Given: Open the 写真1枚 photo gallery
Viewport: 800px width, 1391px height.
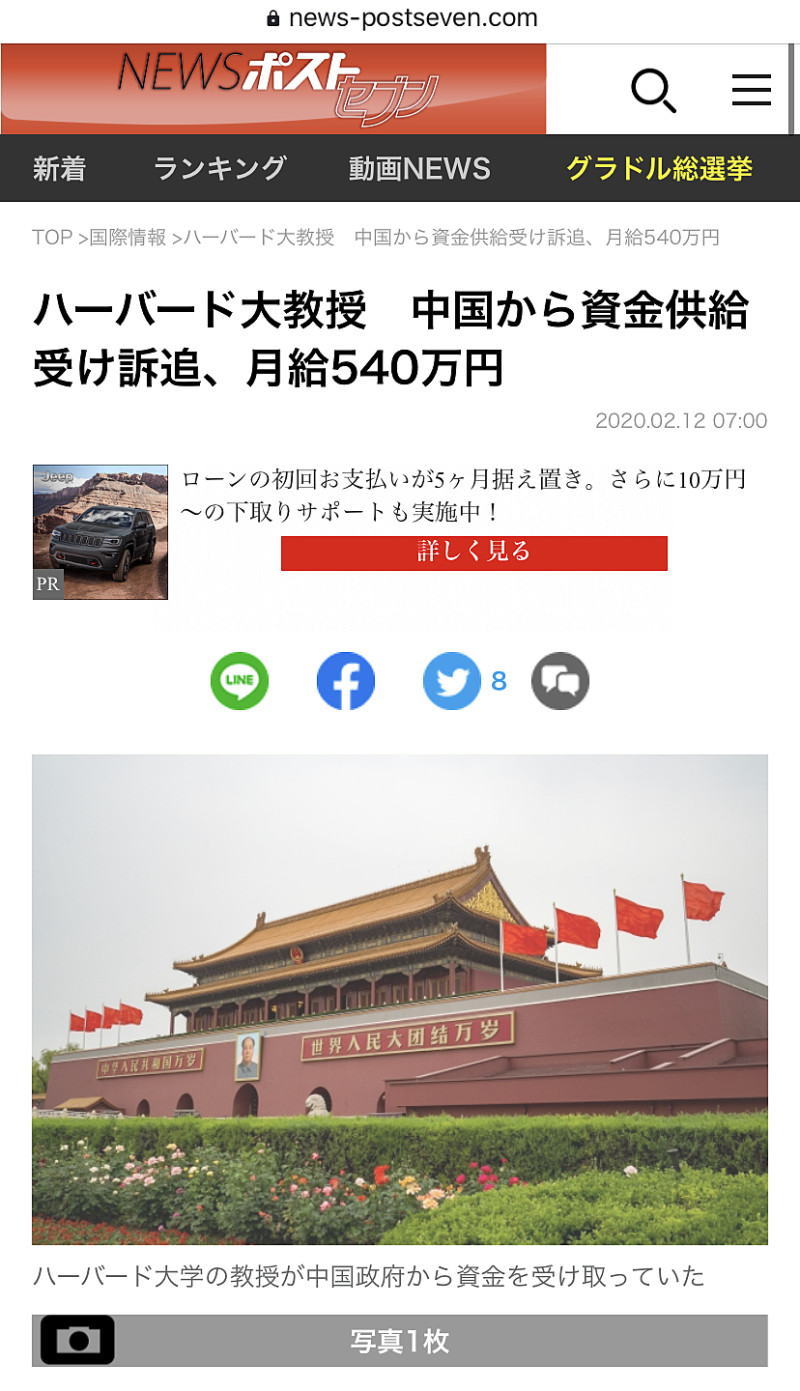Looking at the screenshot, I should coord(400,1340).
